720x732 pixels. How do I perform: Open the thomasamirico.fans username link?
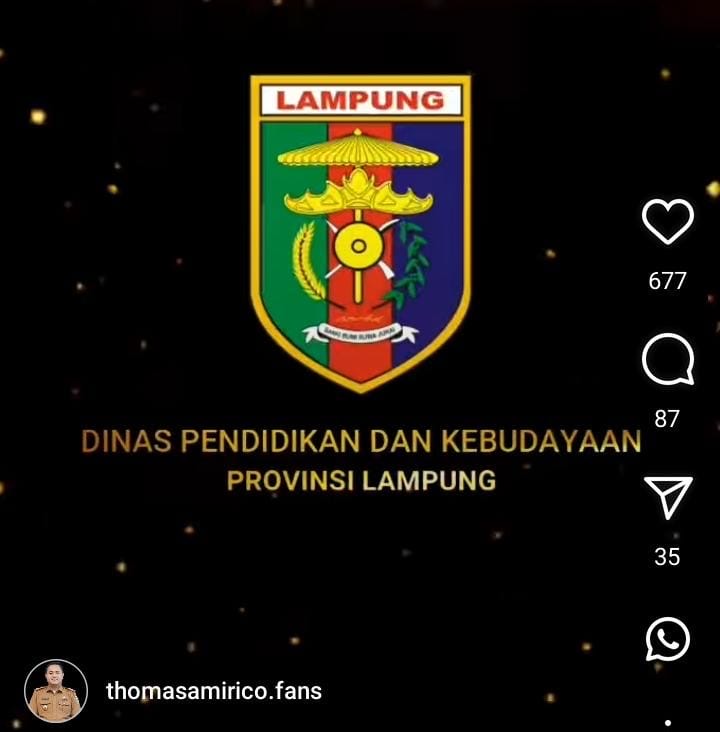(213, 691)
